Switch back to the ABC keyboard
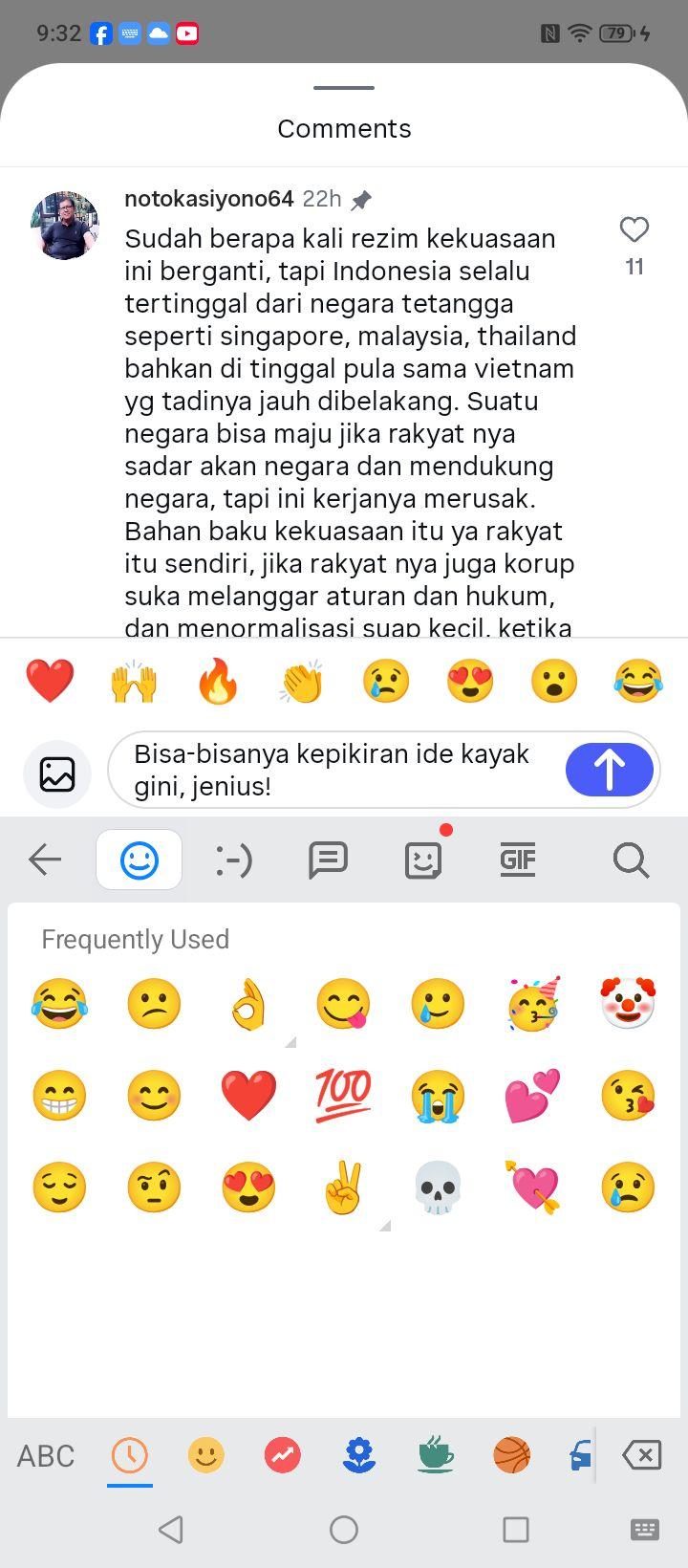688x1568 pixels. pyautogui.click(x=46, y=1456)
